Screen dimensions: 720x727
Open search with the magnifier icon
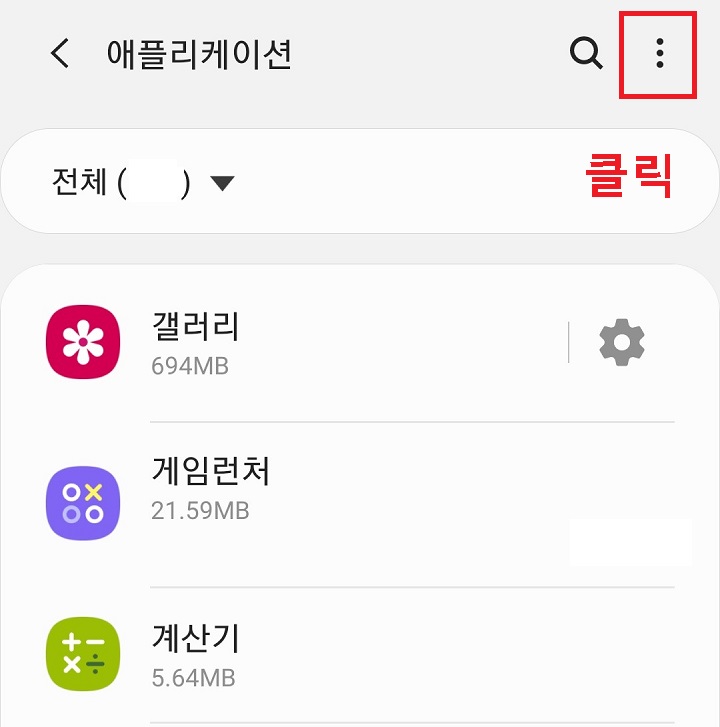point(586,54)
